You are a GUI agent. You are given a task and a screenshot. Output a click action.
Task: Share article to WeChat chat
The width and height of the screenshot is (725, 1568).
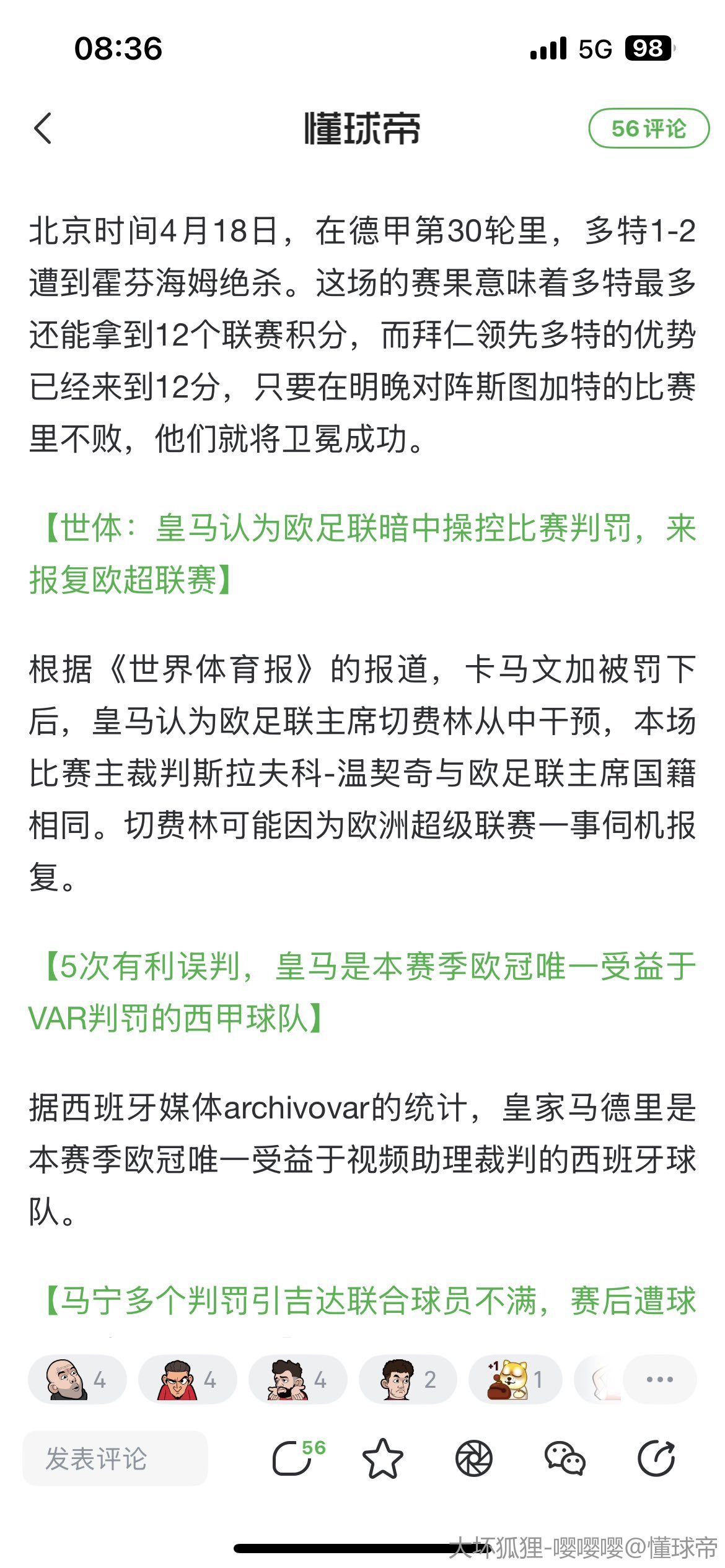(565, 1458)
